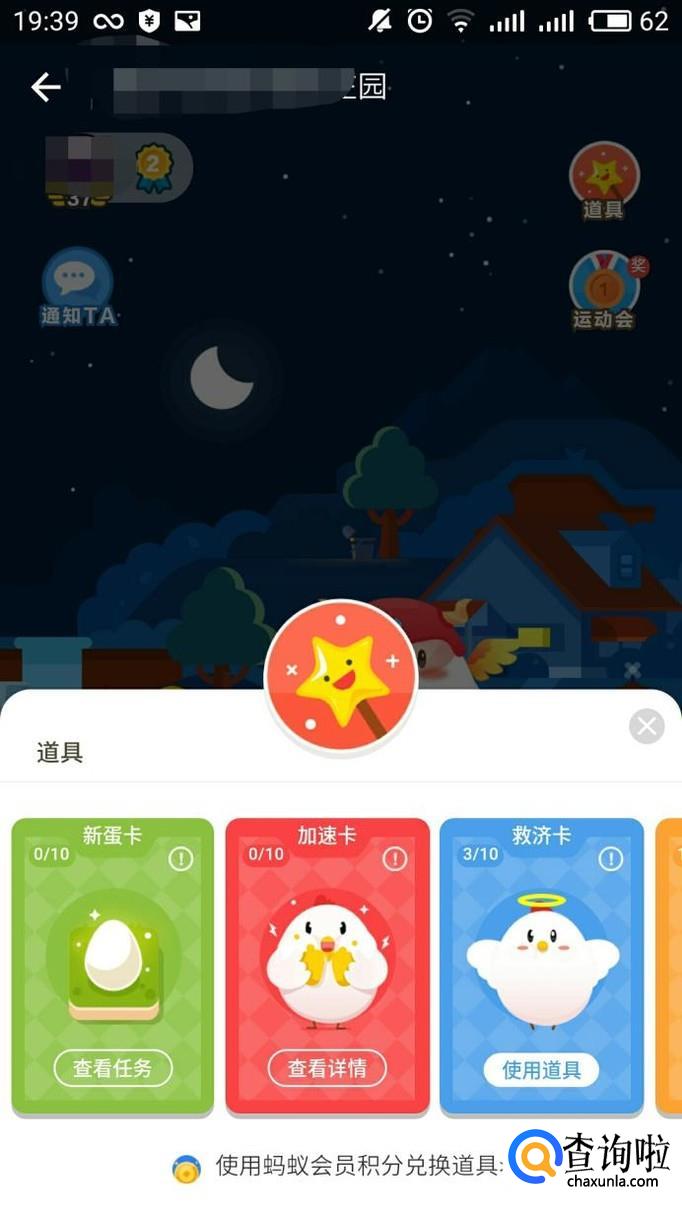
Task: Tap 查看任务 on the 新蛋卡 card
Action: [113, 1068]
